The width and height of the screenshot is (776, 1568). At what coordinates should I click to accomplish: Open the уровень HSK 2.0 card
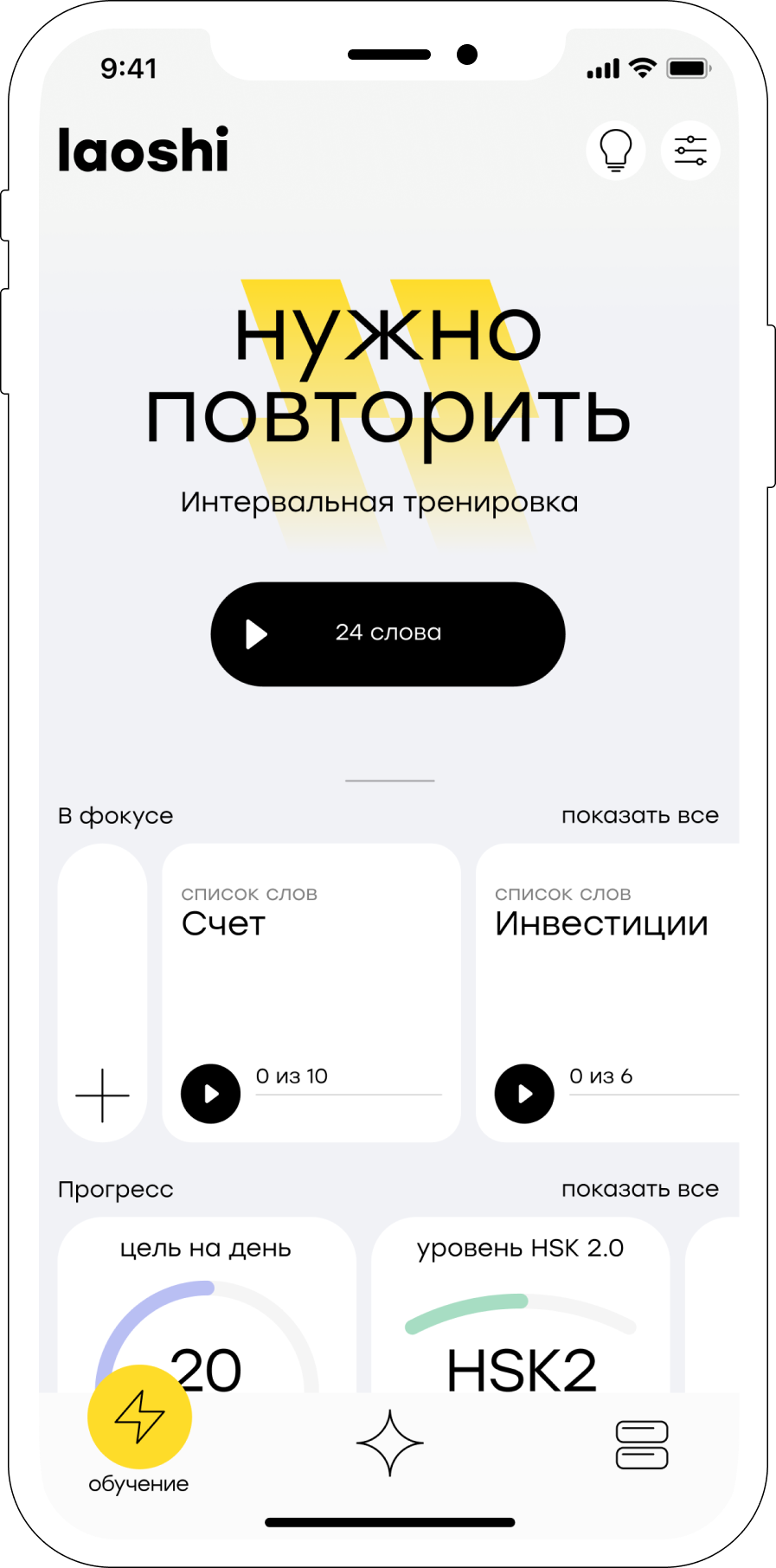pyautogui.click(x=520, y=1298)
